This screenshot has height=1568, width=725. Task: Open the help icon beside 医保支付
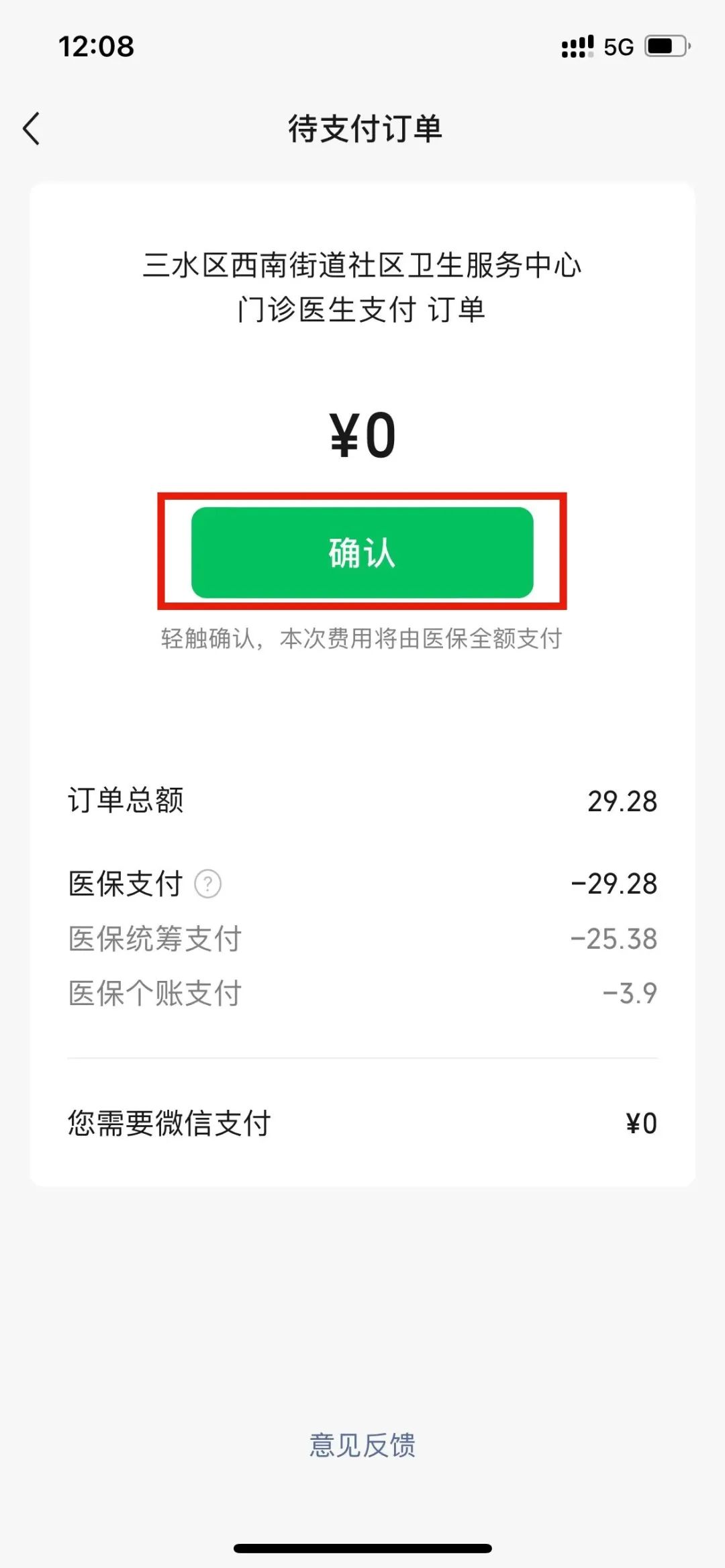[208, 884]
